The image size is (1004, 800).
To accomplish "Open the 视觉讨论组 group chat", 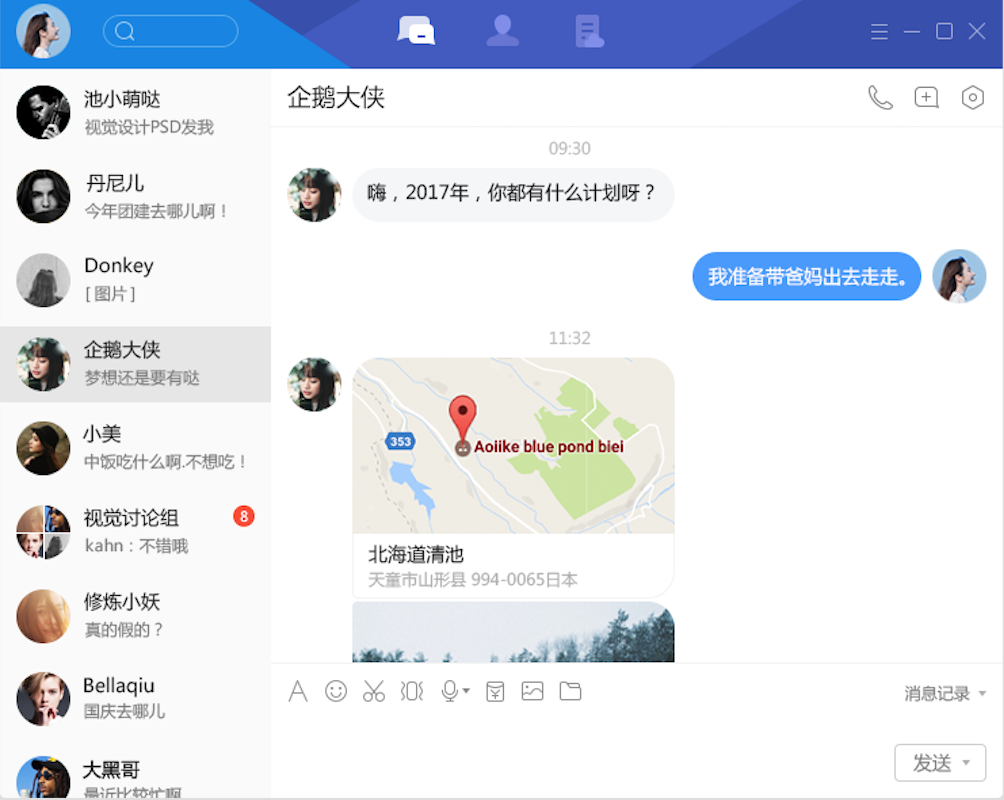I will 135,531.
